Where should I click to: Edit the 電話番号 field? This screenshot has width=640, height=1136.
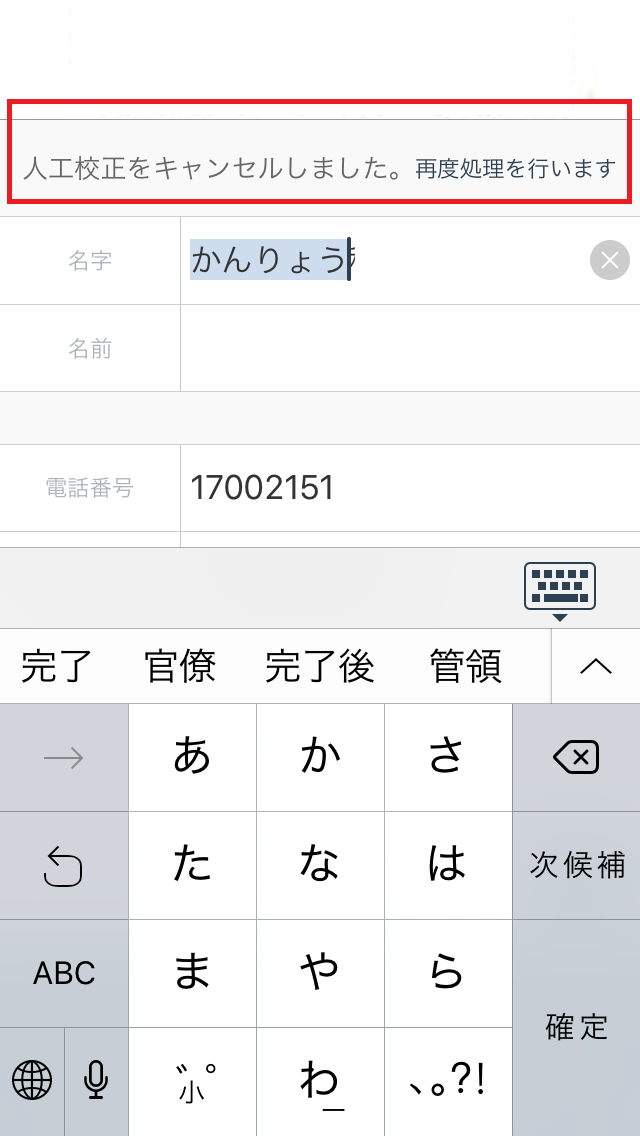tap(410, 488)
